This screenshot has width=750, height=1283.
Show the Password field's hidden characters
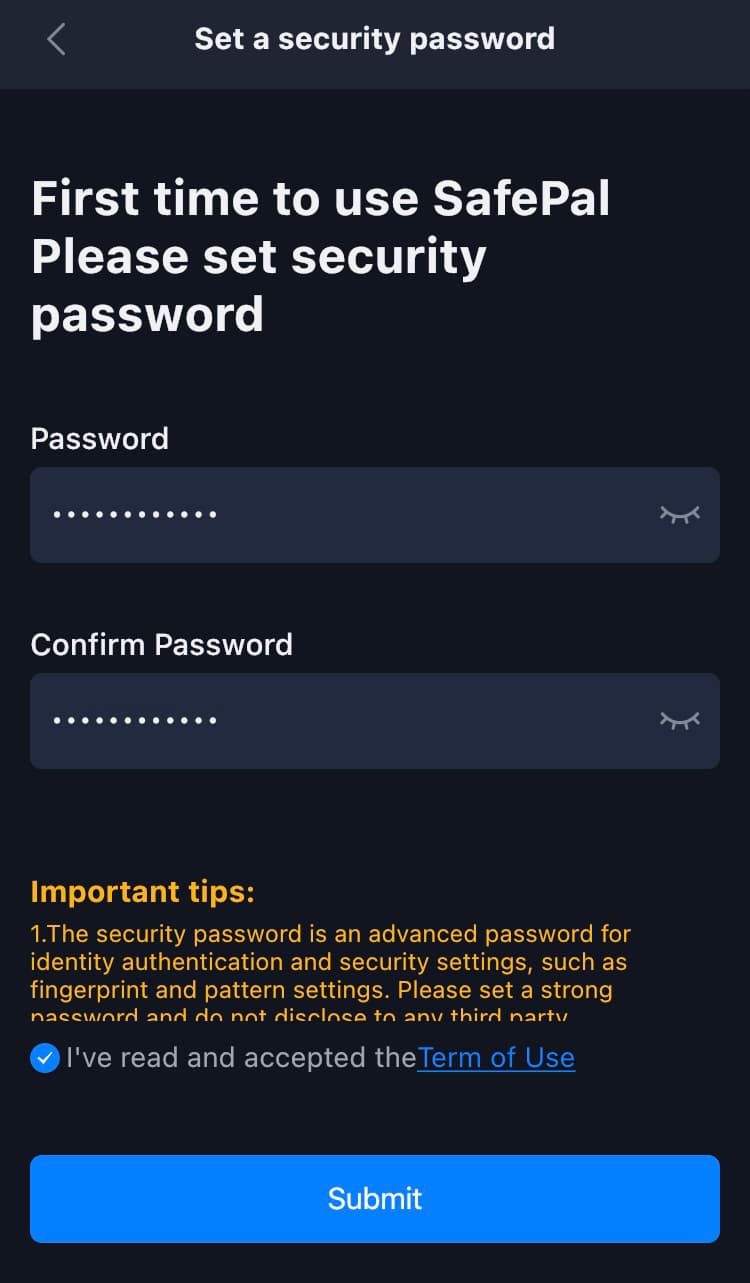coord(679,515)
